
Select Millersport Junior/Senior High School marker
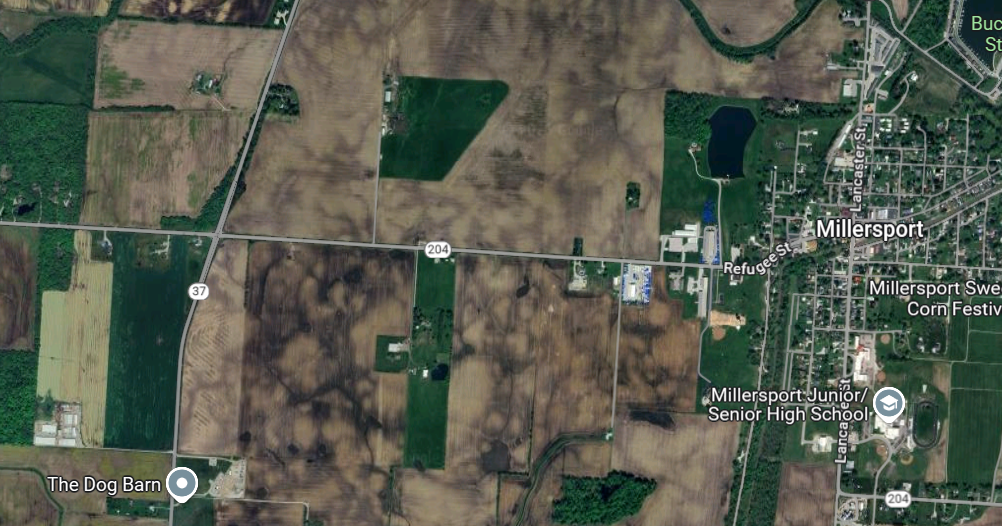coord(887,404)
